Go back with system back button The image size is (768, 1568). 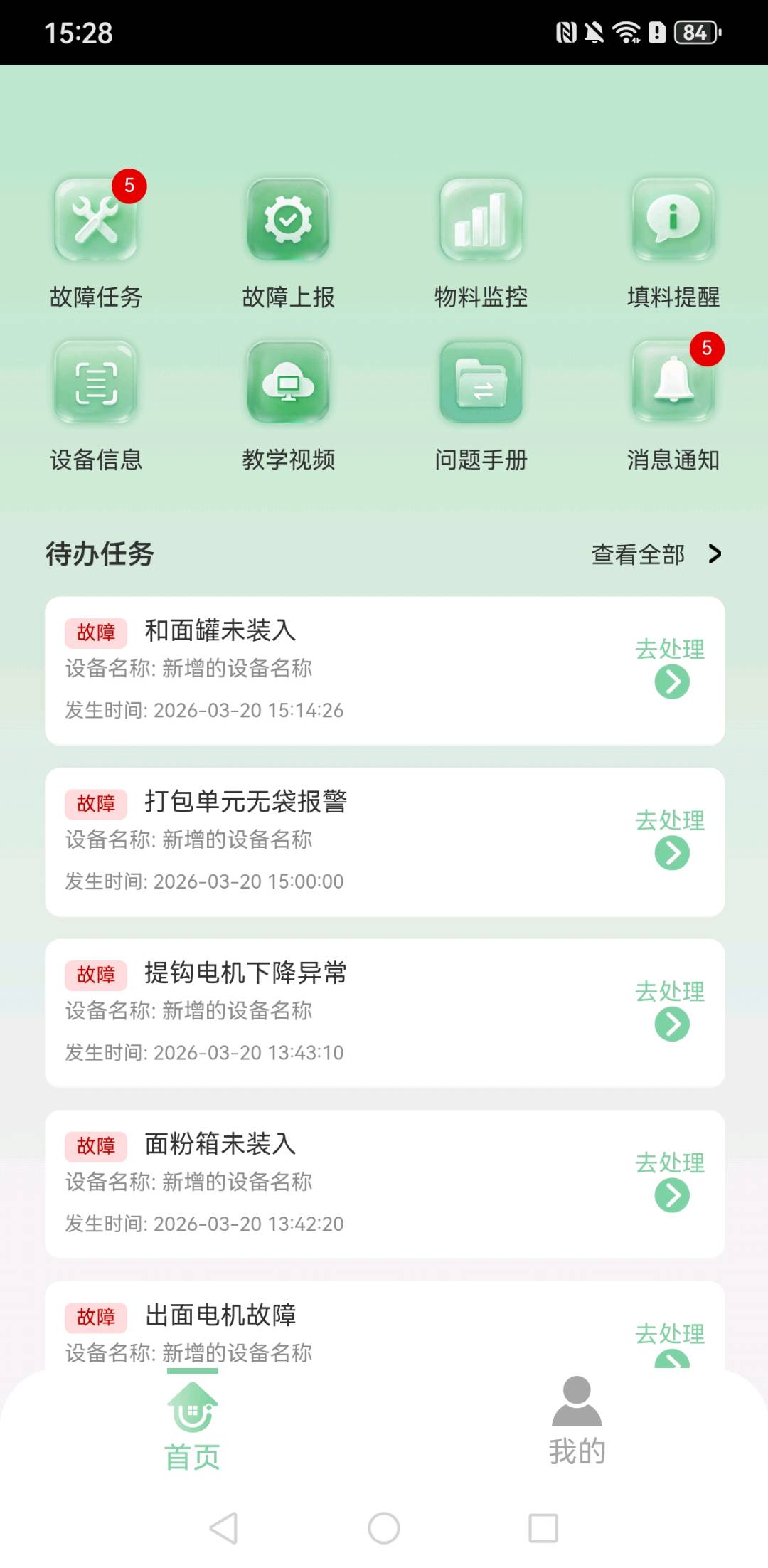click(x=224, y=1527)
